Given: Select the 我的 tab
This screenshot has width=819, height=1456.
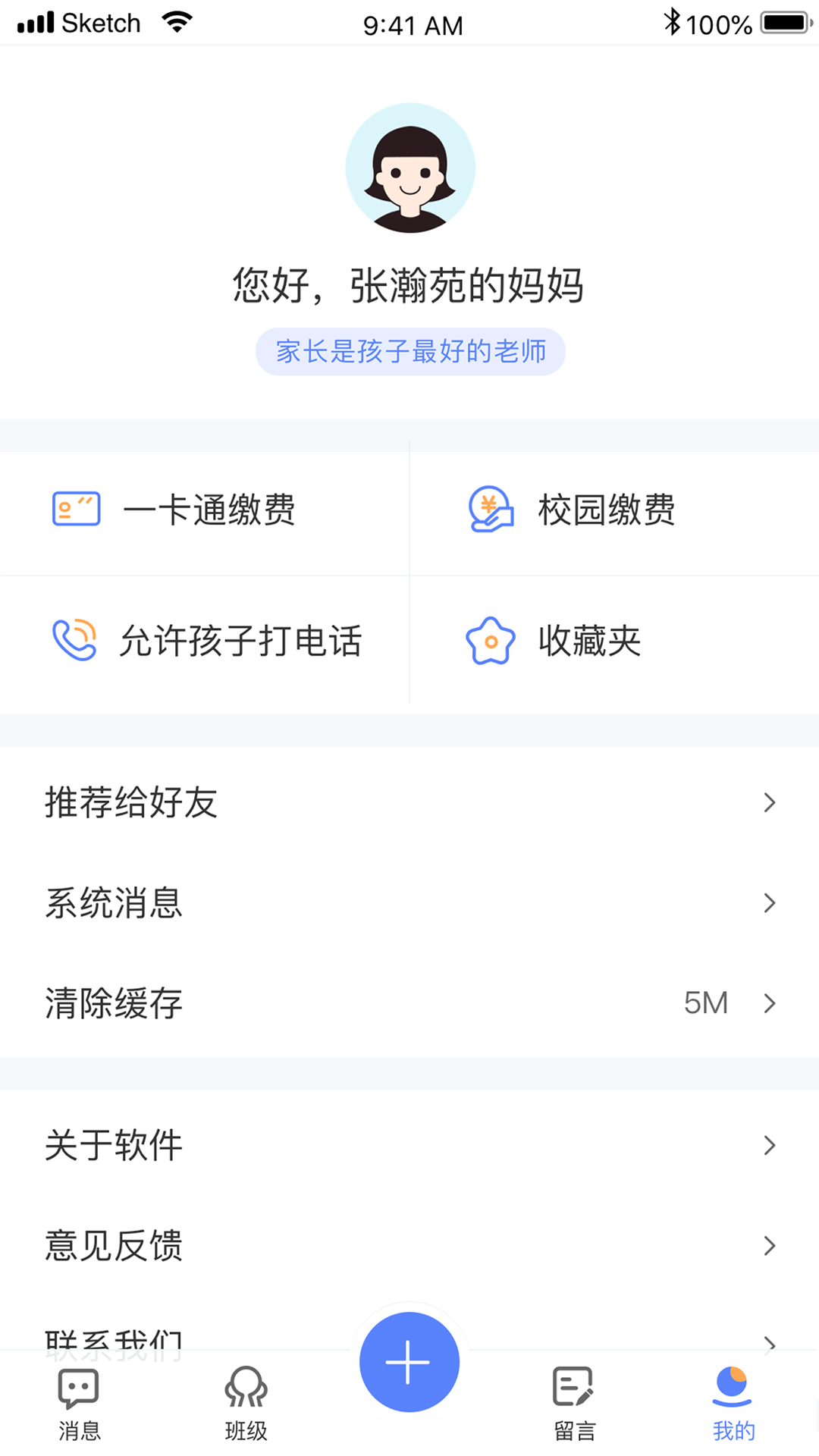Looking at the screenshot, I should pyautogui.click(x=733, y=1403).
